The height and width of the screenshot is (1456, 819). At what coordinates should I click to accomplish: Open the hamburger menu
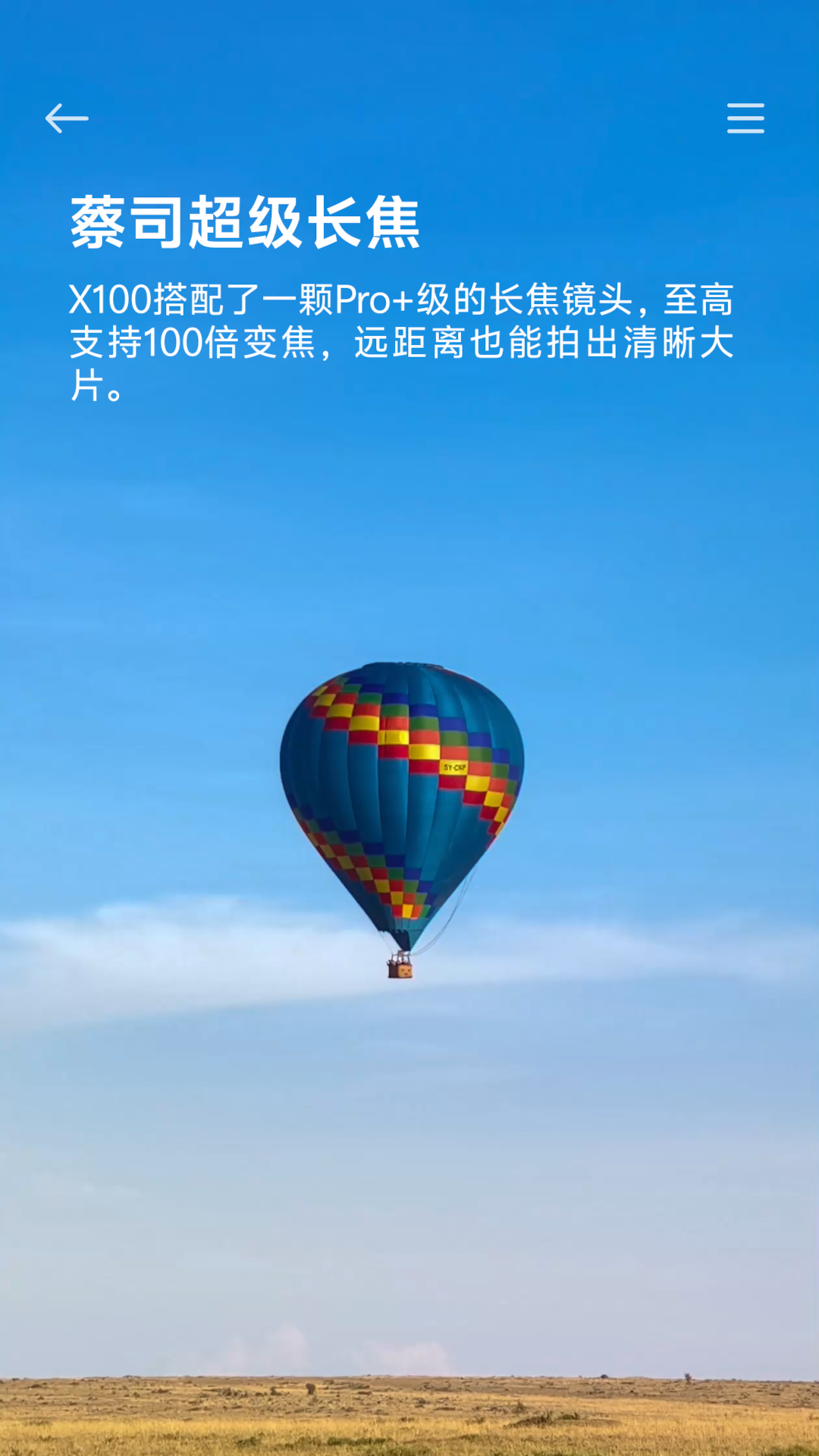click(x=745, y=118)
